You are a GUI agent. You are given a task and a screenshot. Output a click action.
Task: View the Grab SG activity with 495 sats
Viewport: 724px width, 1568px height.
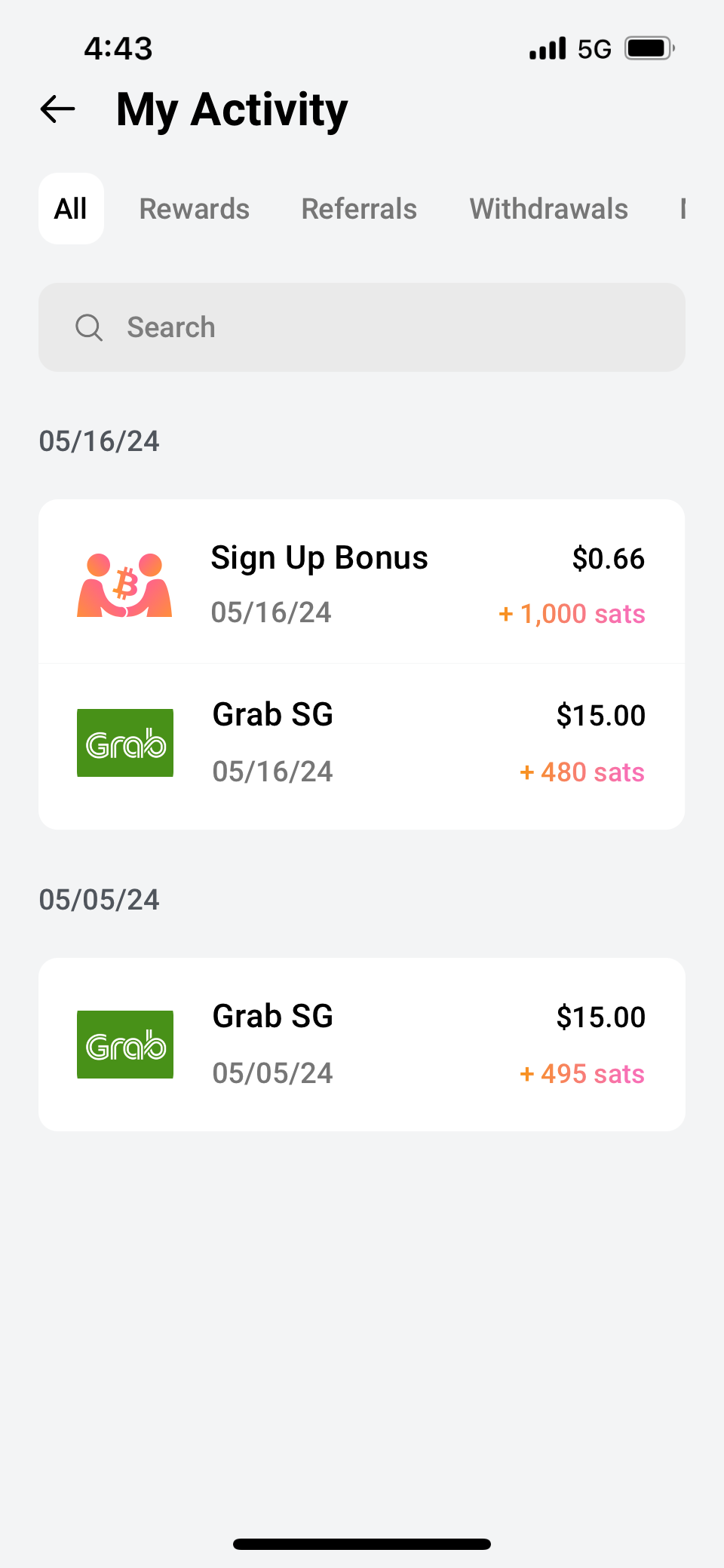[x=362, y=1045]
